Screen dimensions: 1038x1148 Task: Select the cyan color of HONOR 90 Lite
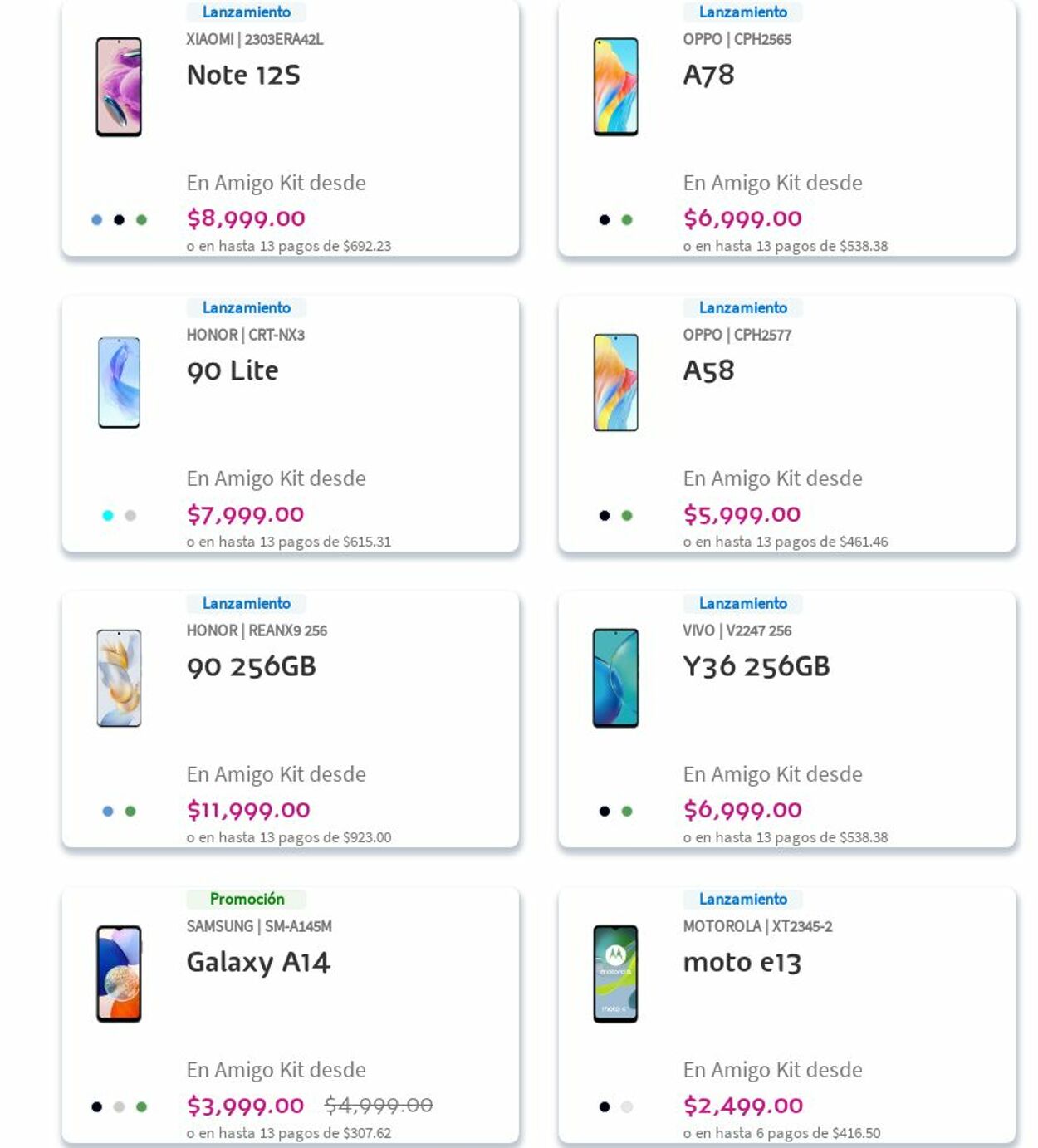[108, 516]
